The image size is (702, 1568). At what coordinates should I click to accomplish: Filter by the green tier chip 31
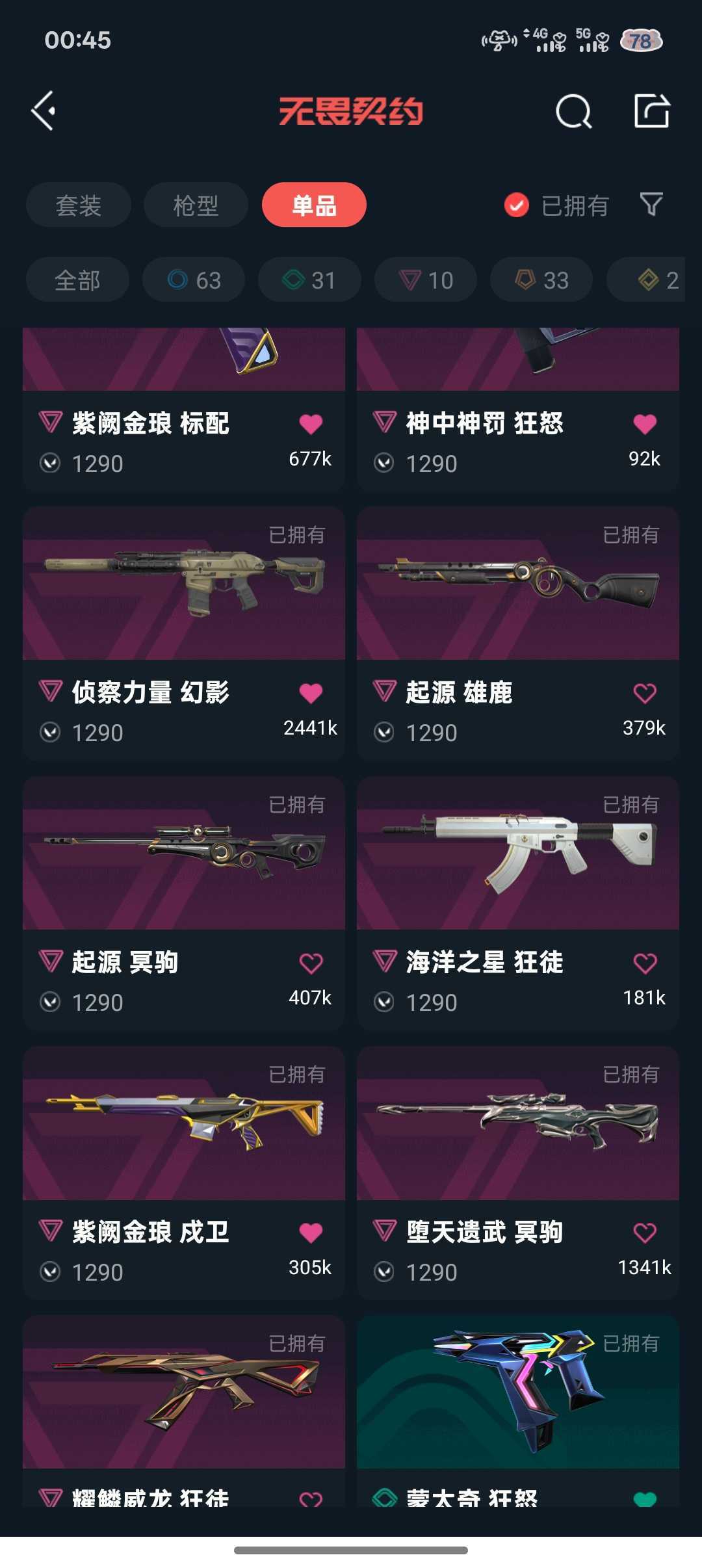click(309, 280)
